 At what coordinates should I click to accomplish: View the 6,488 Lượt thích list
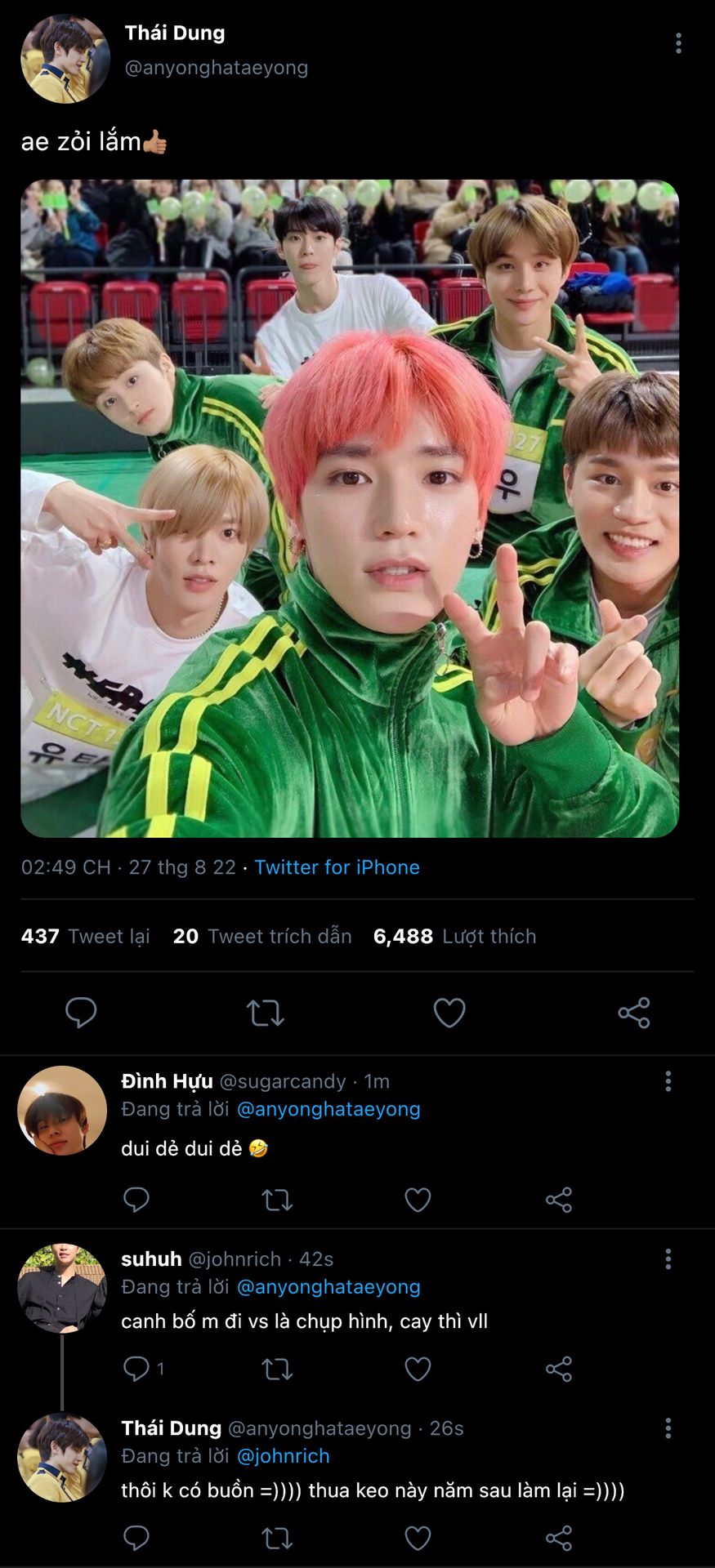[x=454, y=936]
